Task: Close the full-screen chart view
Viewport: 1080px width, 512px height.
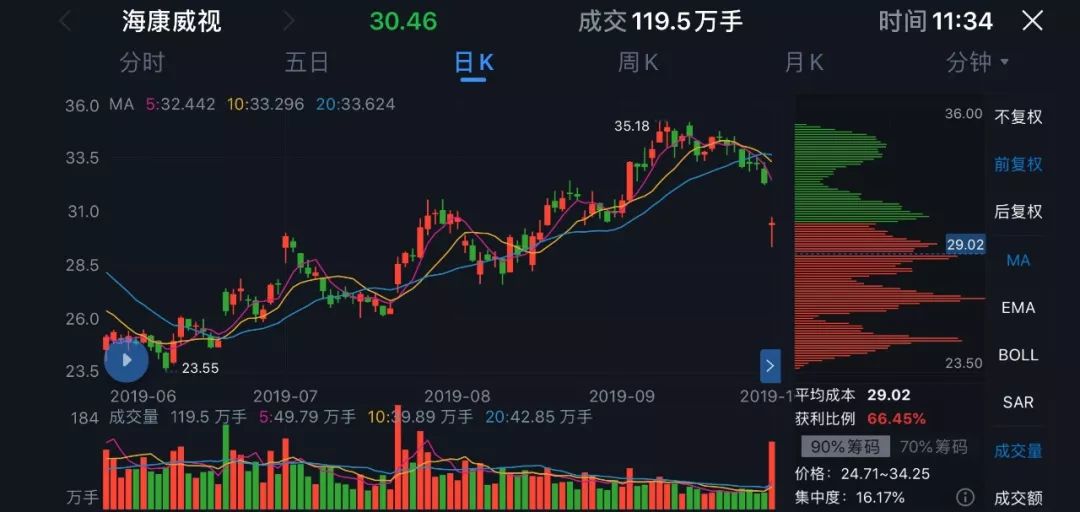Action: click(1032, 21)
